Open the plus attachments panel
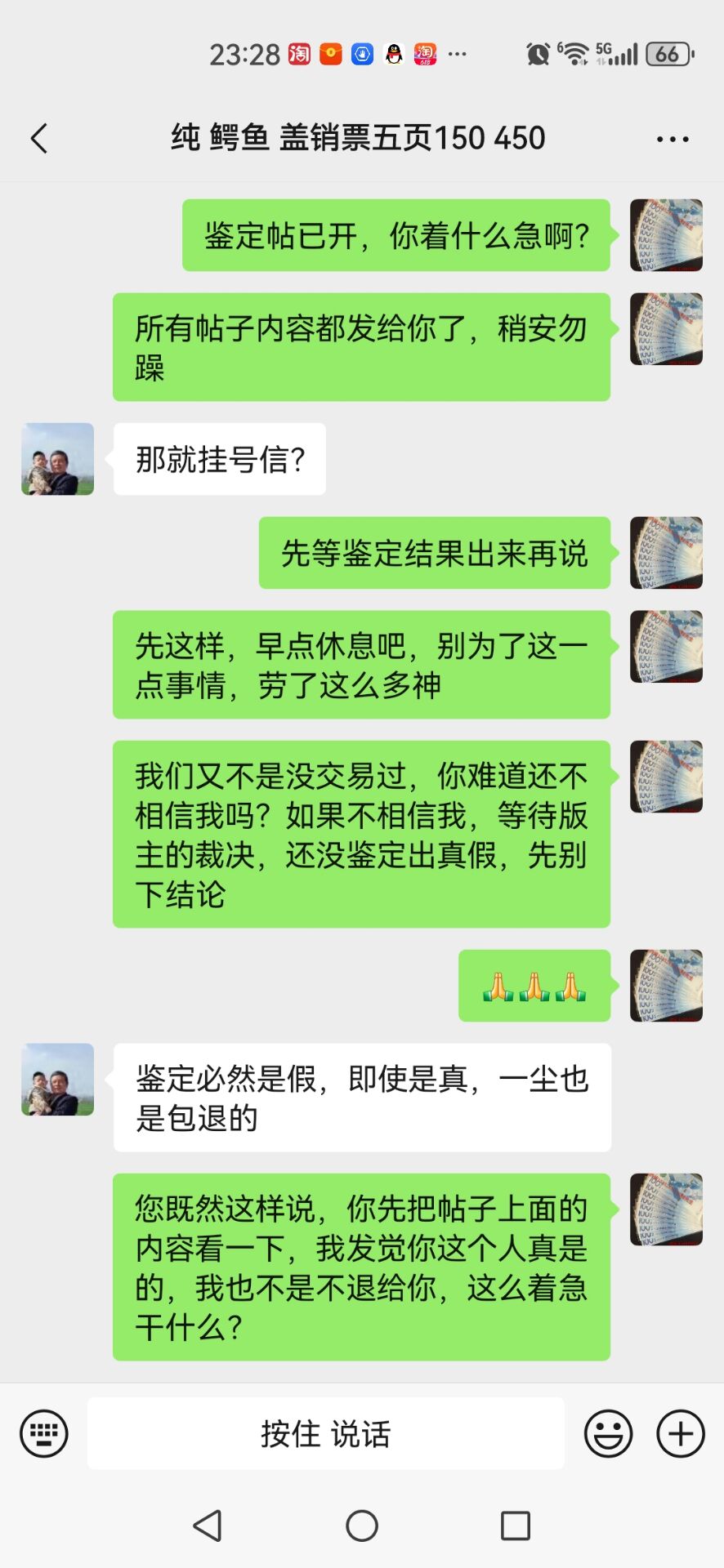 [681, 1433]
